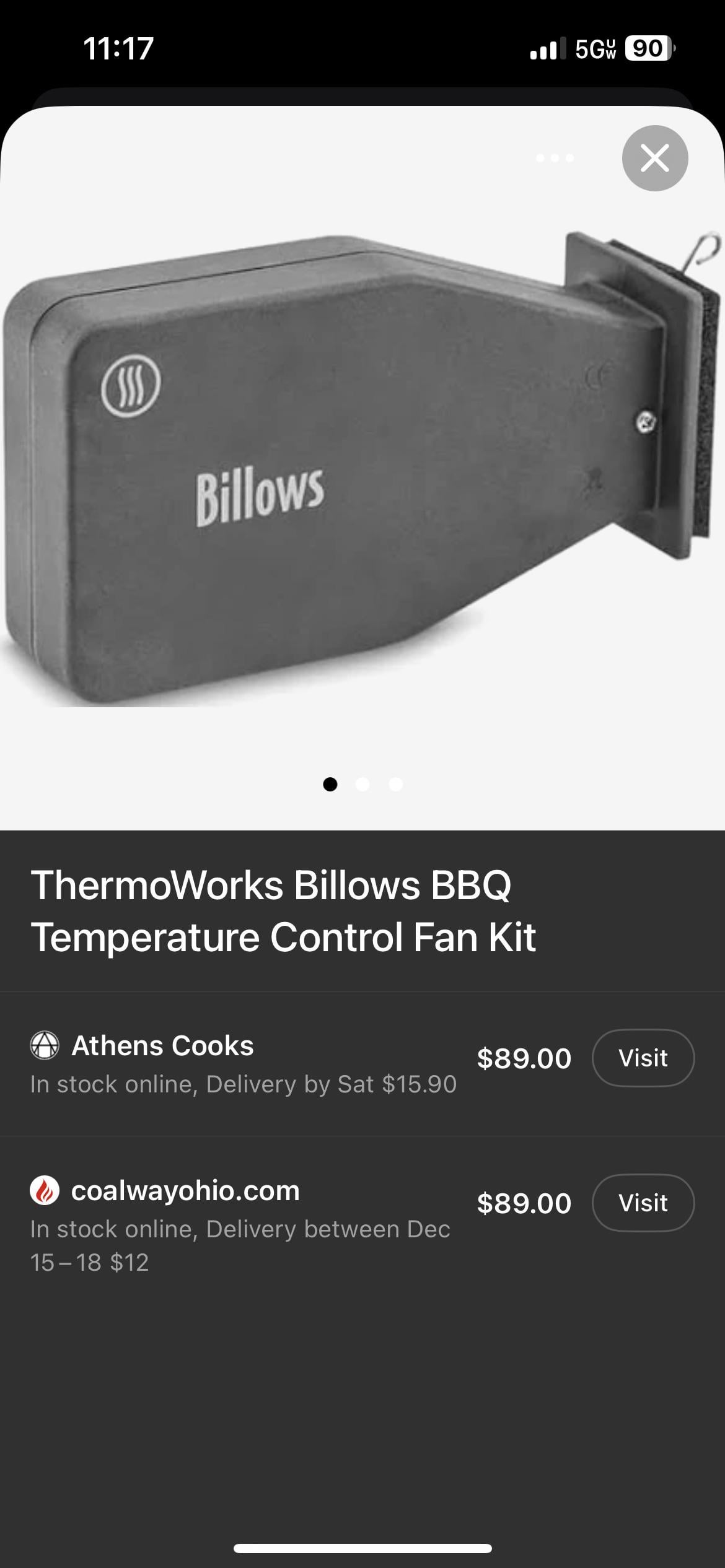Open the three-dot more options menu
The height and width of the screenshot is (1568, 725).
pyautogui.click(x=555, y=158)
